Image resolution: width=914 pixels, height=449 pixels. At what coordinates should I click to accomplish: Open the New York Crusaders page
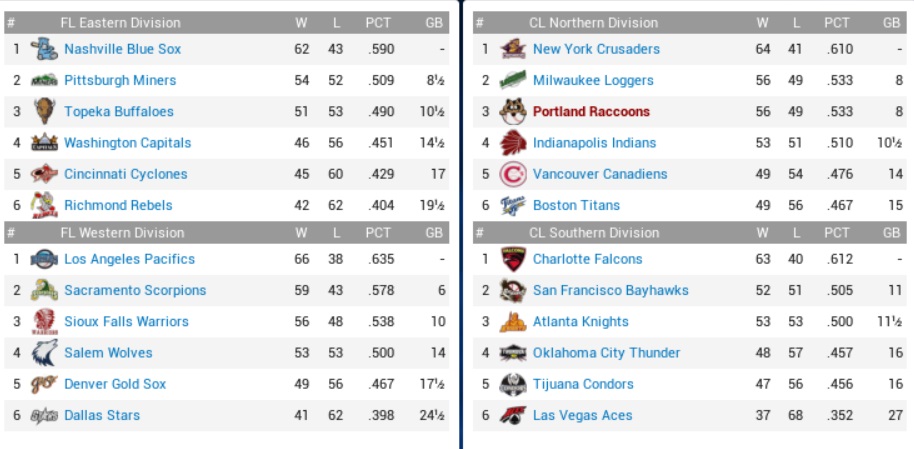(596, 49)
